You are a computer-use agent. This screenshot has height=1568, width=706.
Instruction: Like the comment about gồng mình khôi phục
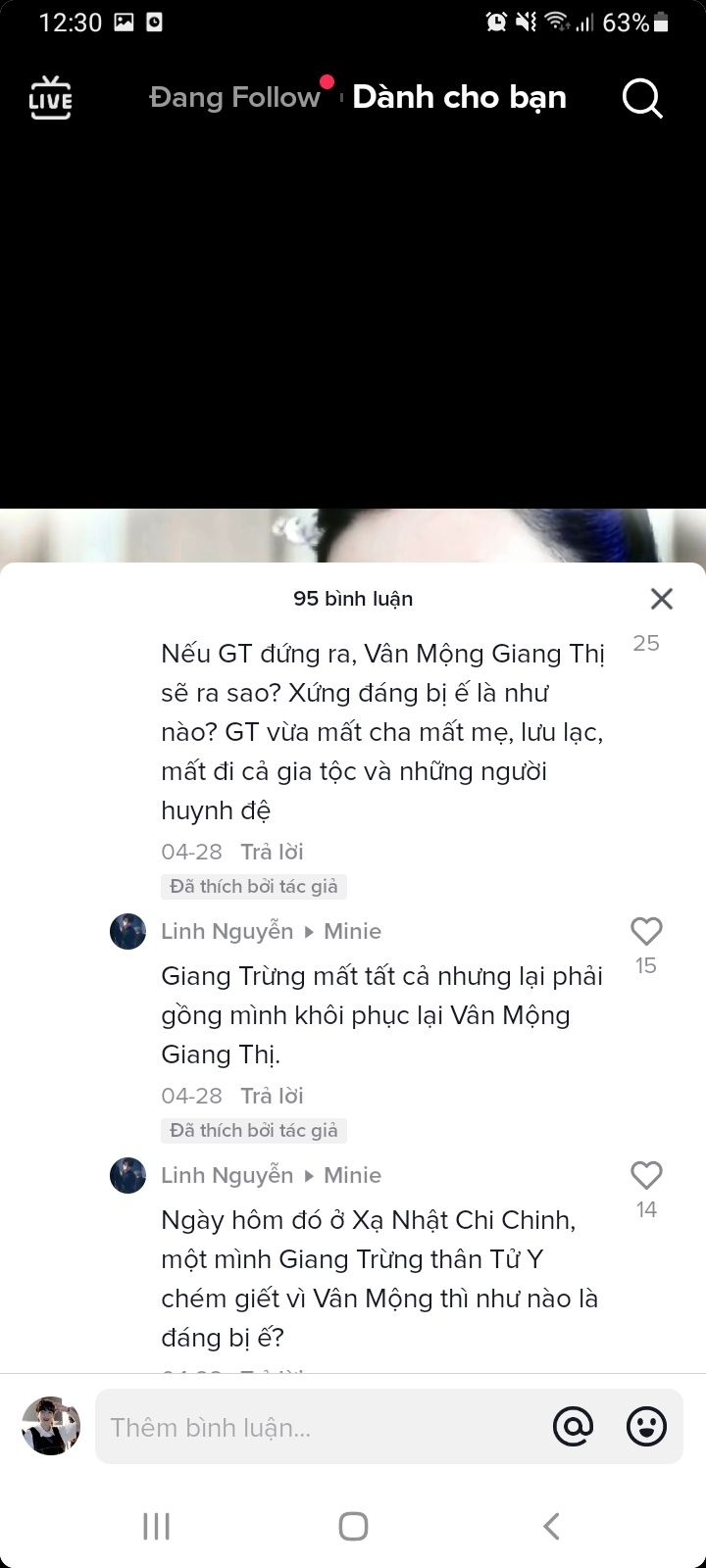(646, 931)
